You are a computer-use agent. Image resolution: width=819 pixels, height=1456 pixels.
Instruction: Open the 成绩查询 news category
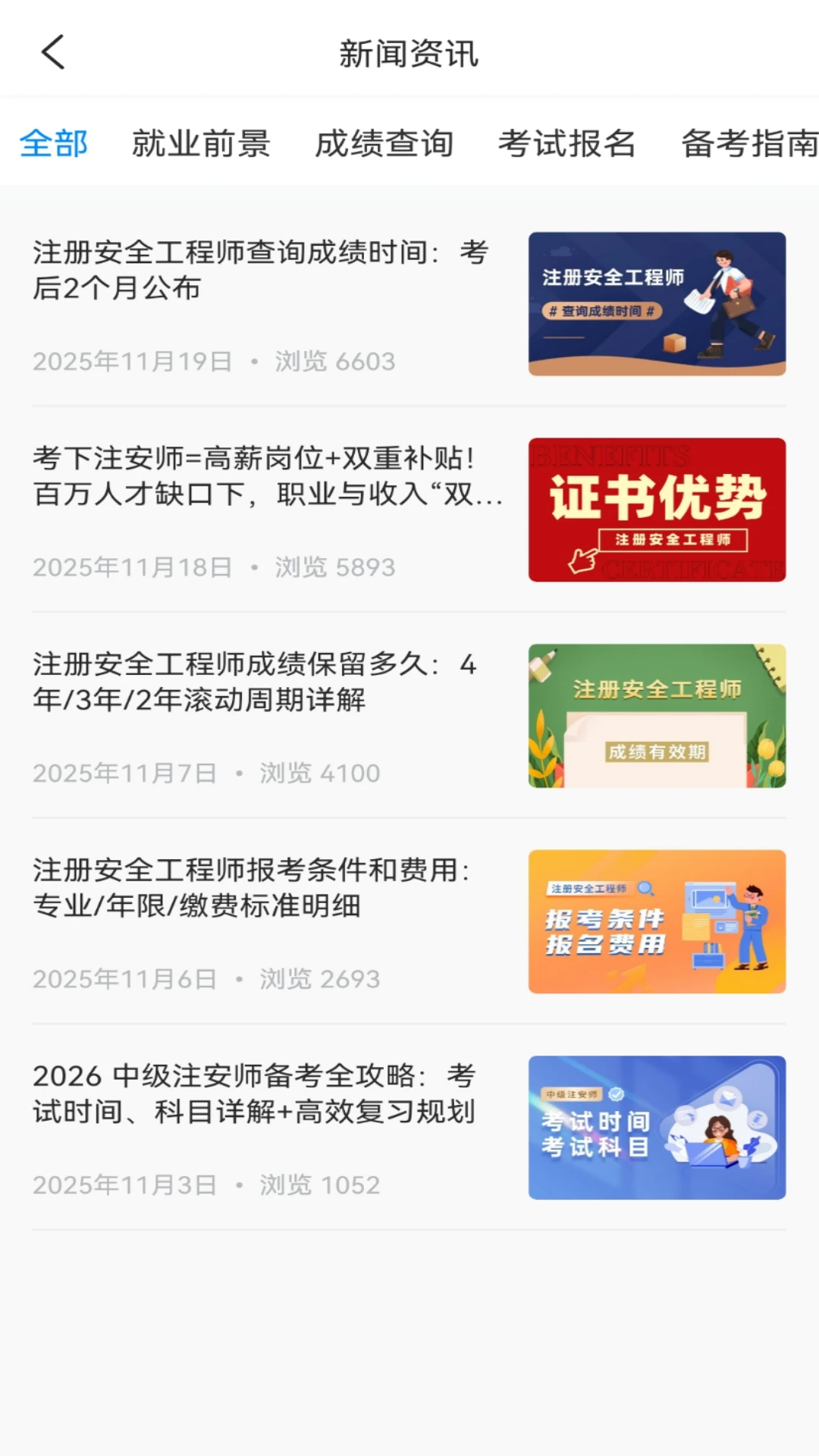click(385, 143)
